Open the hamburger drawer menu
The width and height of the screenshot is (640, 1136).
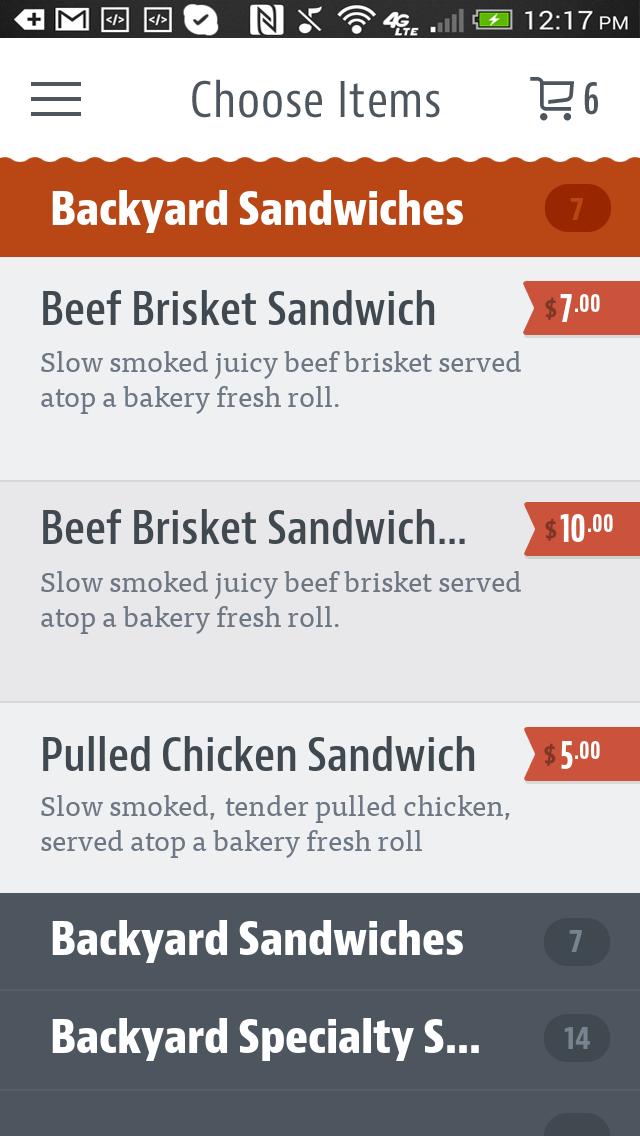click(56, 99)
